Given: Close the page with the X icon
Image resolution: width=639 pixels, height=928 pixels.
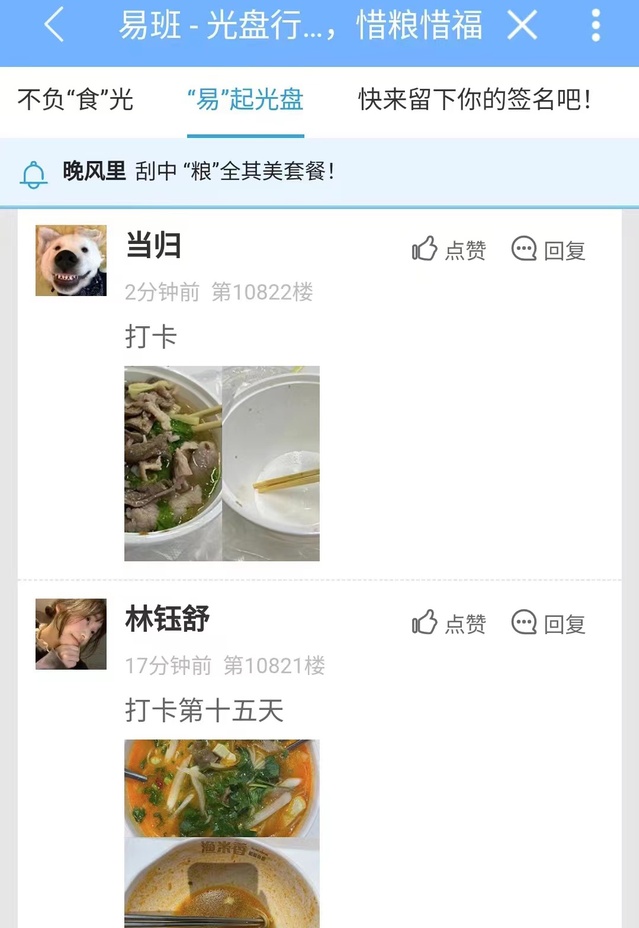Looking at the screenshot, I should [x=522, y=25].
